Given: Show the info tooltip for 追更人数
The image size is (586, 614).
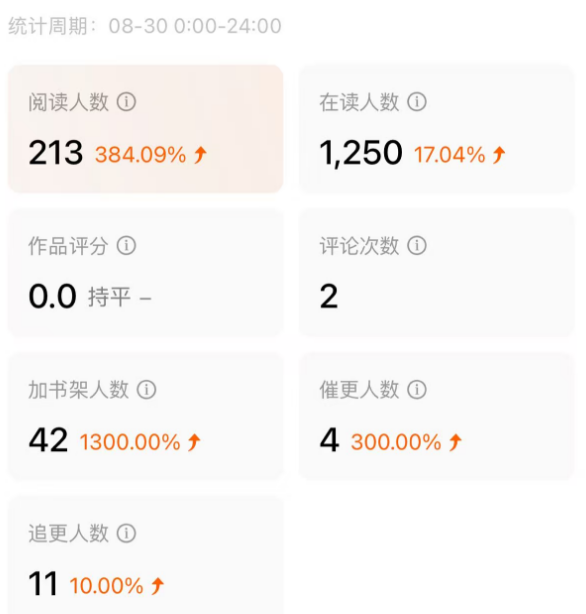Looking at the screenshot, I should click(126, 533).
